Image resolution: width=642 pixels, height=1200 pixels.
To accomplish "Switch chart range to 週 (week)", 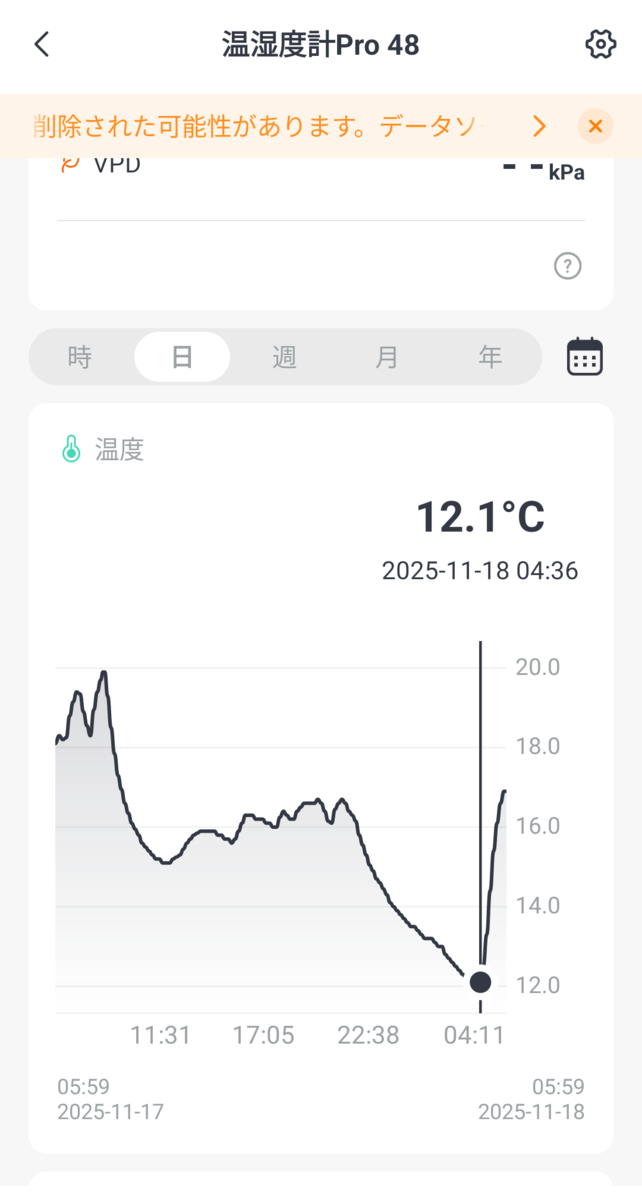I will [x=285, y=357].
